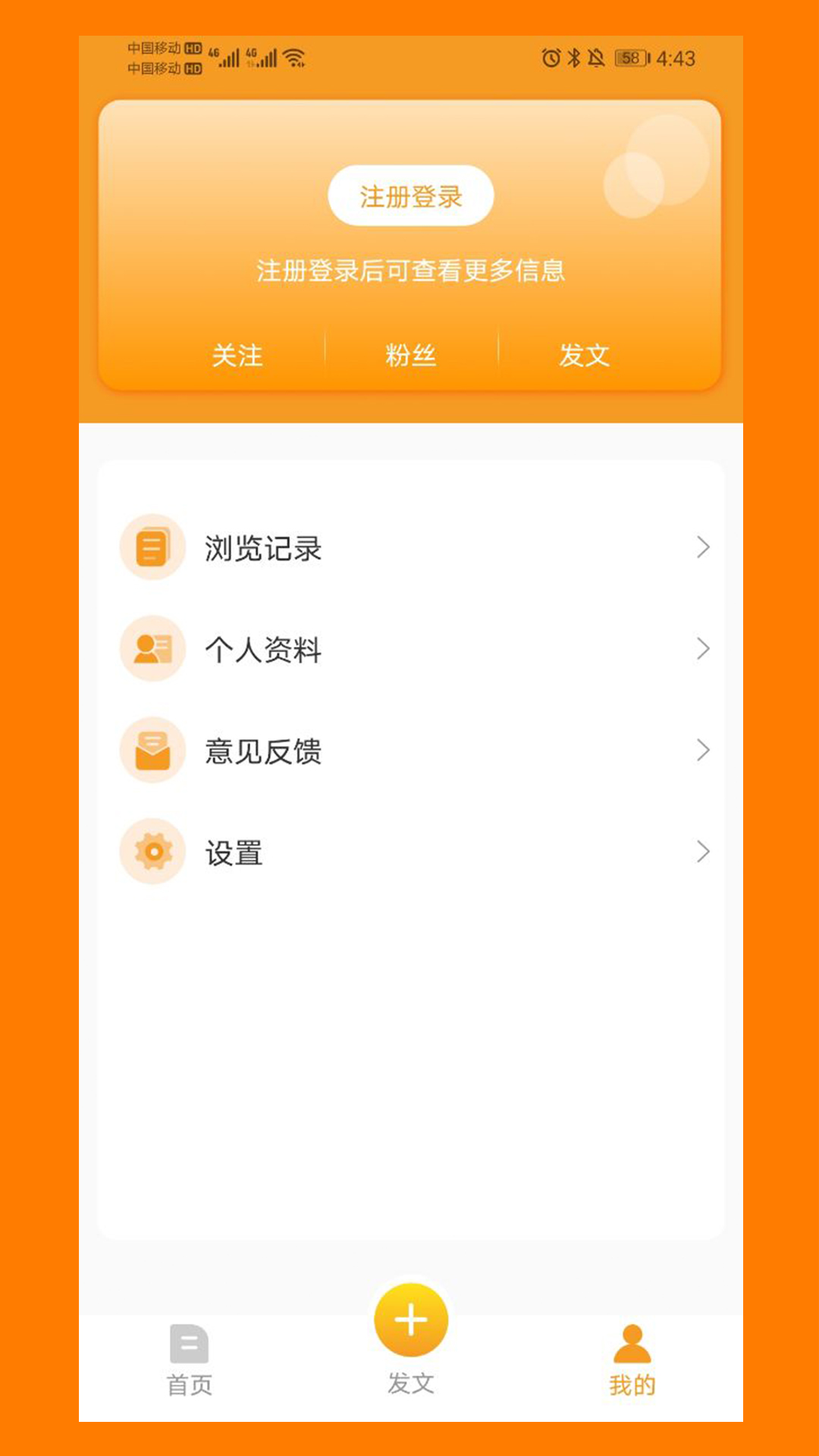Open the 浏览记录 browsing history icon

152,548
